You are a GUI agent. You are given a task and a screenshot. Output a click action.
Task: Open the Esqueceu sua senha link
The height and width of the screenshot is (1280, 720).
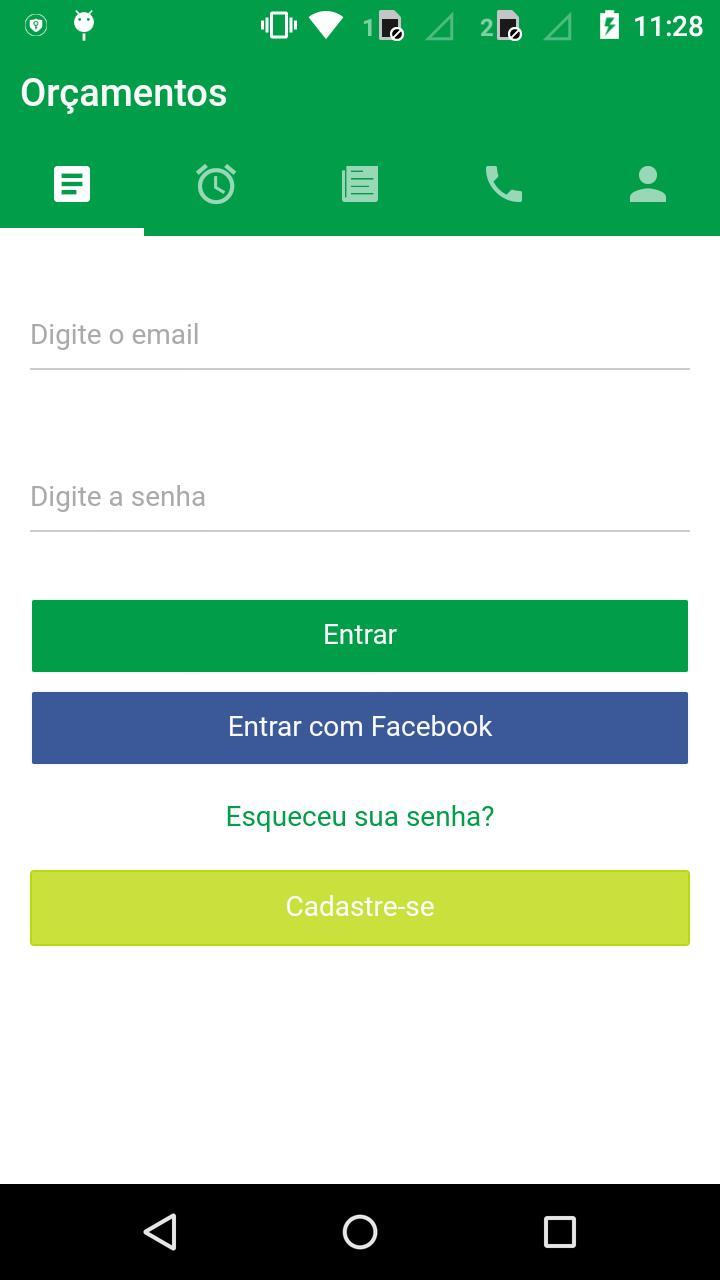pos(360,816)
